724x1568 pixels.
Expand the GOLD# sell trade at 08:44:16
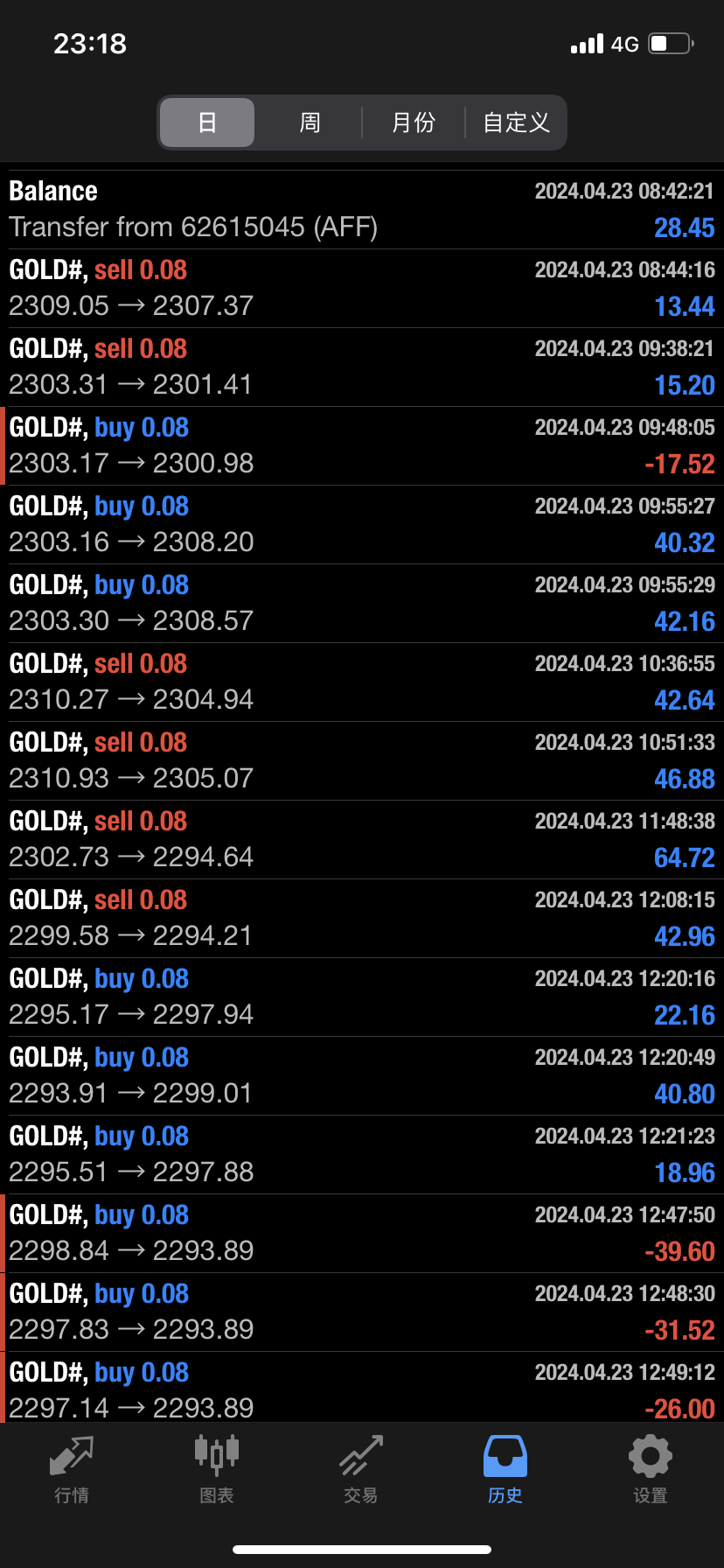pyautogui.click(x=362, y=289)
